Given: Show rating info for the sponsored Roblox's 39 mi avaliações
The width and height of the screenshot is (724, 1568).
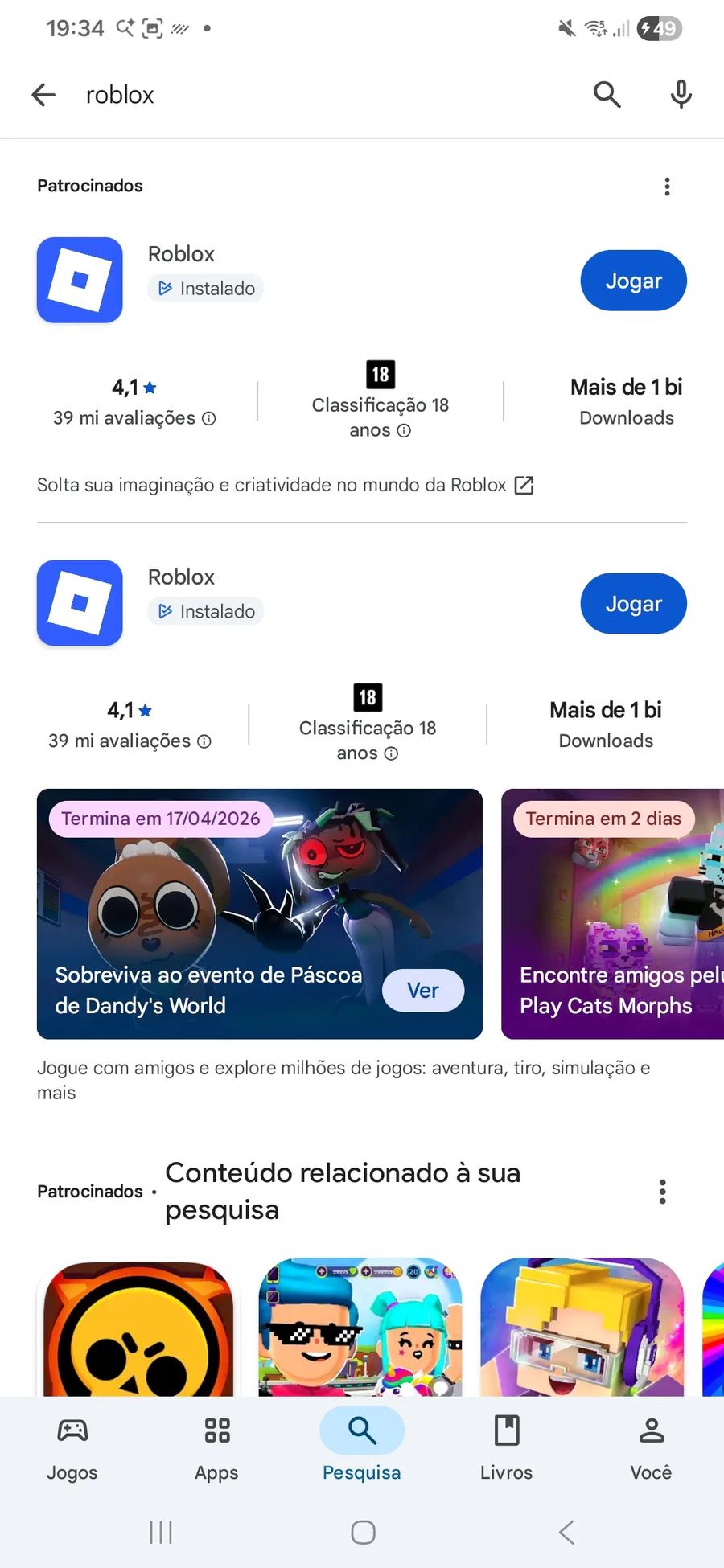Looking at the screenshot, I should pyautogui.click(x=209, y=419).
